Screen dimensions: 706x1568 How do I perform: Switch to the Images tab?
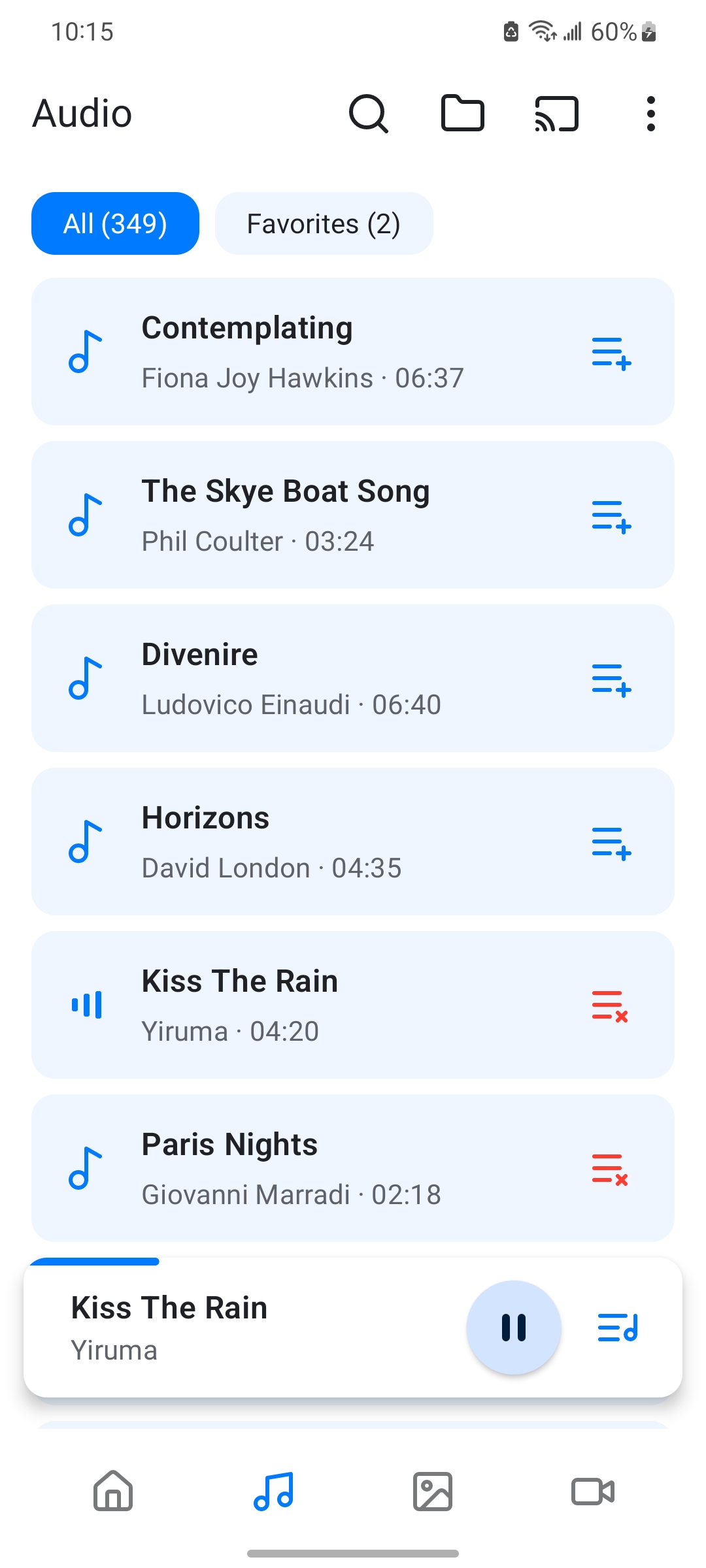click(x=433, y=1492)
